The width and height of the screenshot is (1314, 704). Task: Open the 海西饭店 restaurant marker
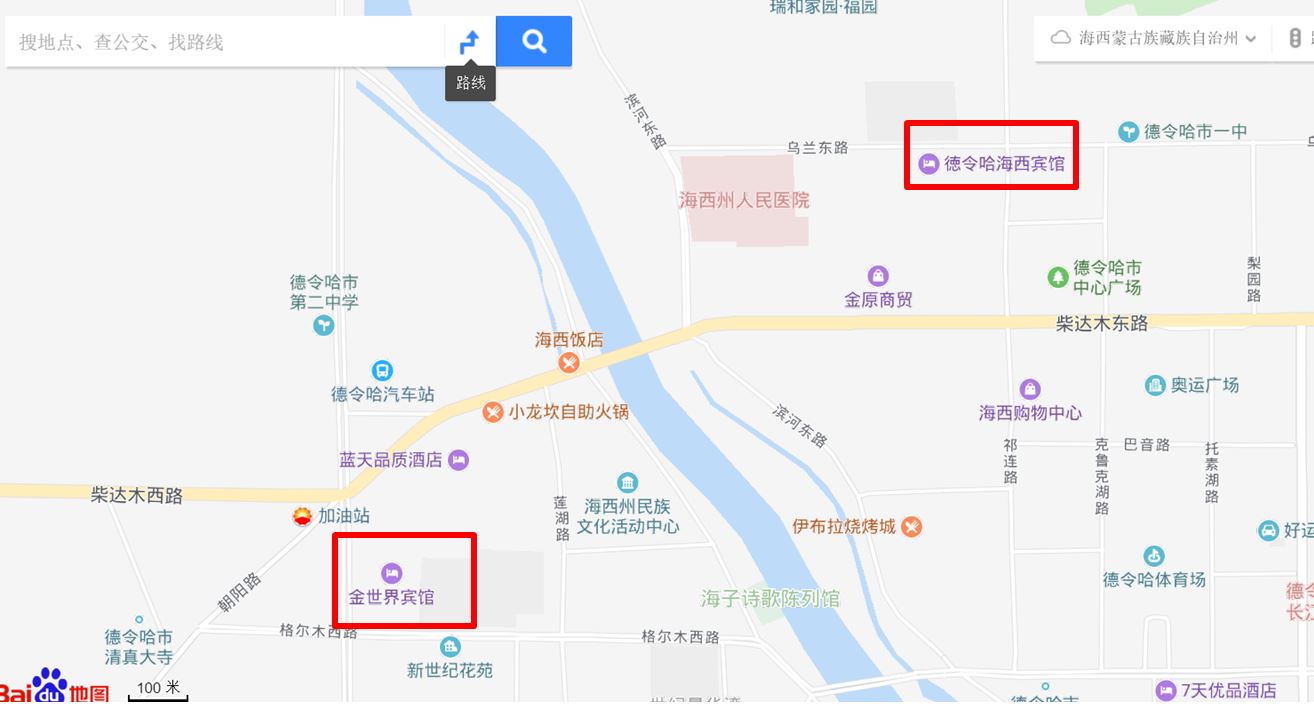(x=569, y=362)
